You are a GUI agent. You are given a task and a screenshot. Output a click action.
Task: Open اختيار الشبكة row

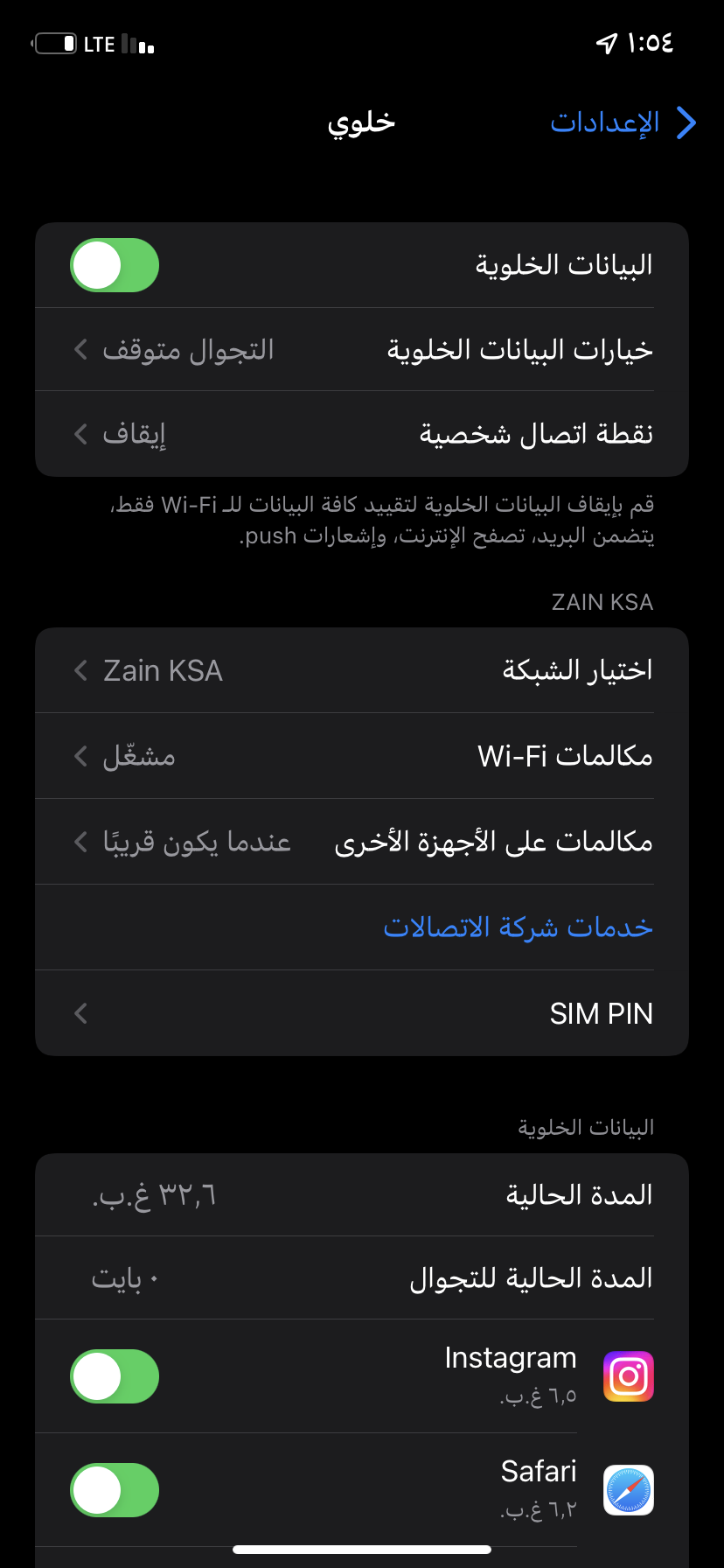coord(362,670)
